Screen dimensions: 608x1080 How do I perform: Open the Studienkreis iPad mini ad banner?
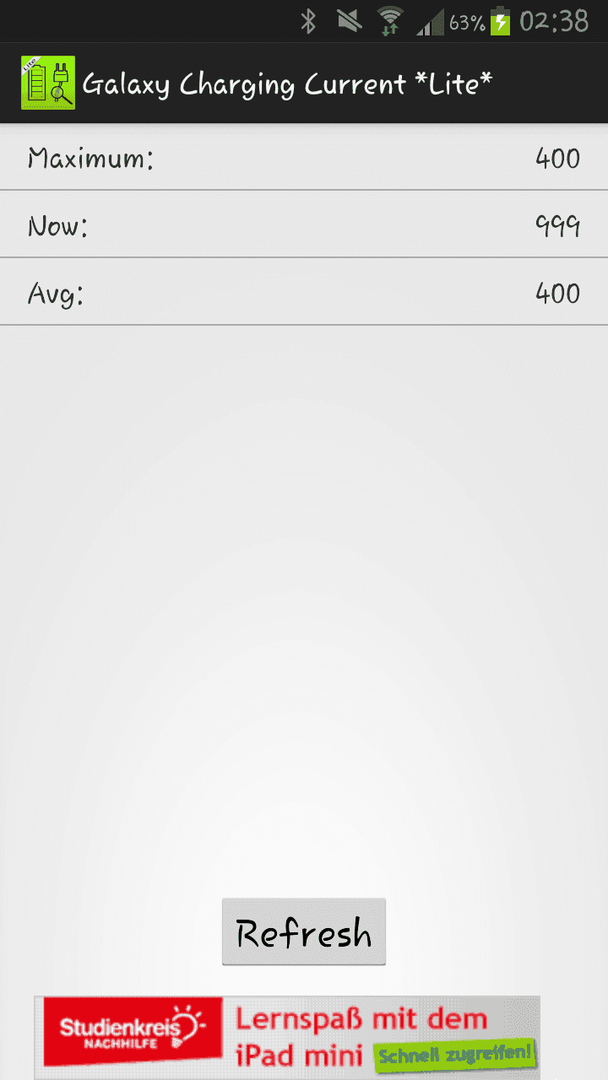(287, 1037)
